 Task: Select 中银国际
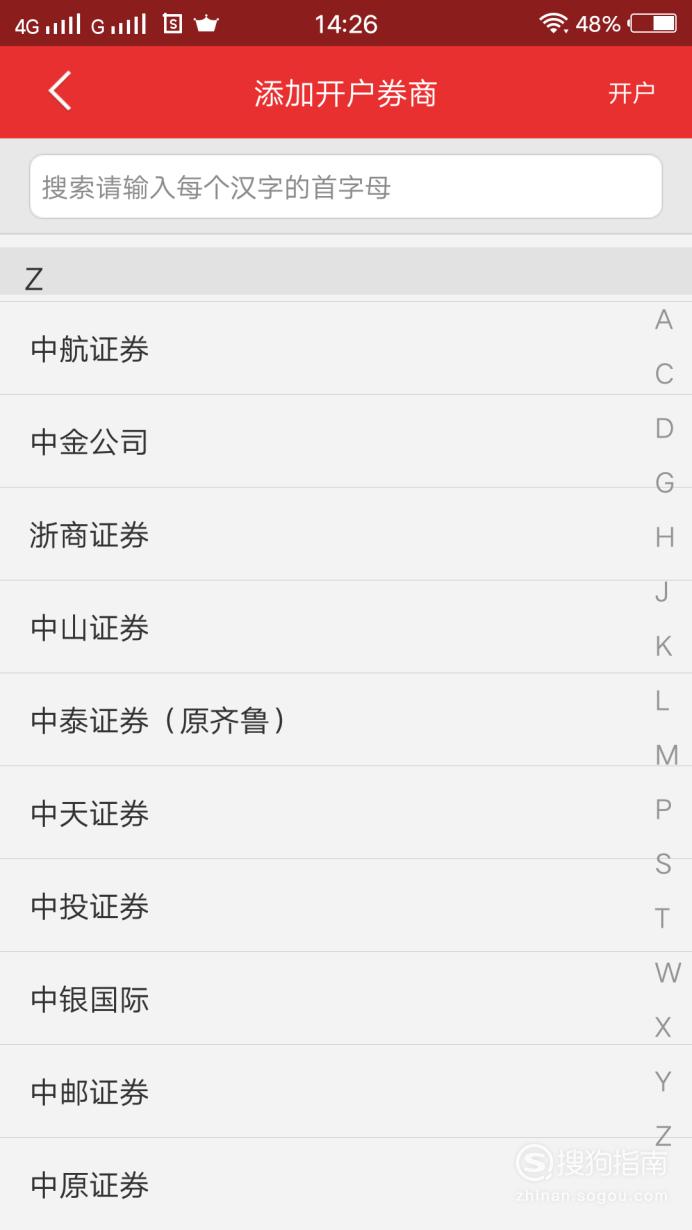pos(346,1000)
